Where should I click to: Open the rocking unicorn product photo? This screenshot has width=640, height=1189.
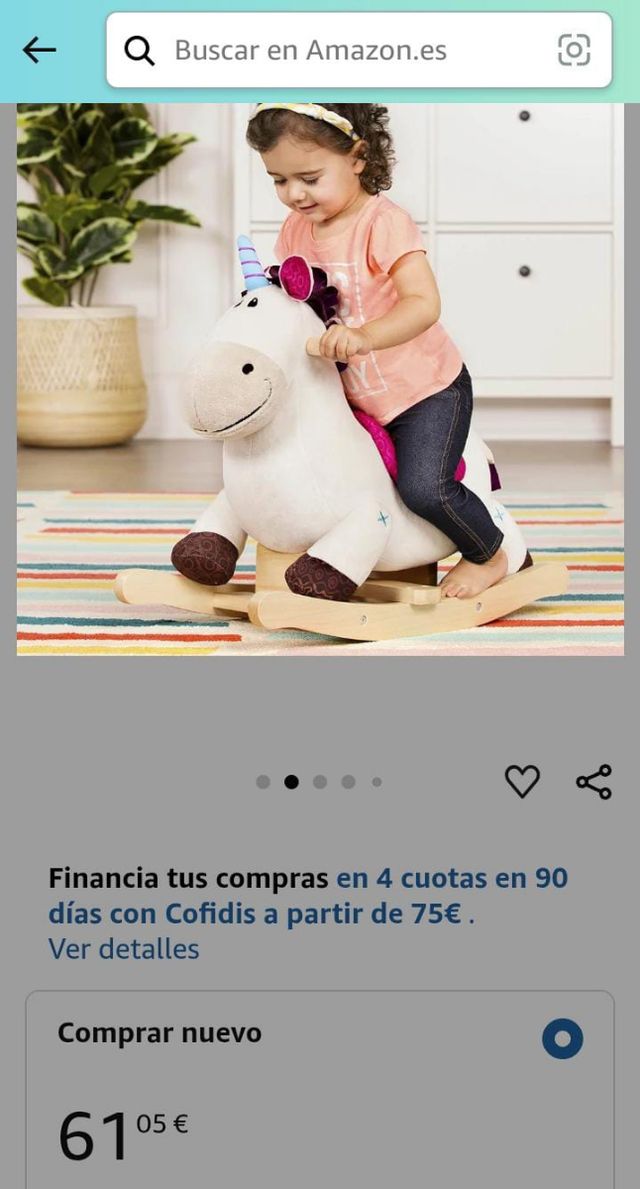tap(320, 380)
